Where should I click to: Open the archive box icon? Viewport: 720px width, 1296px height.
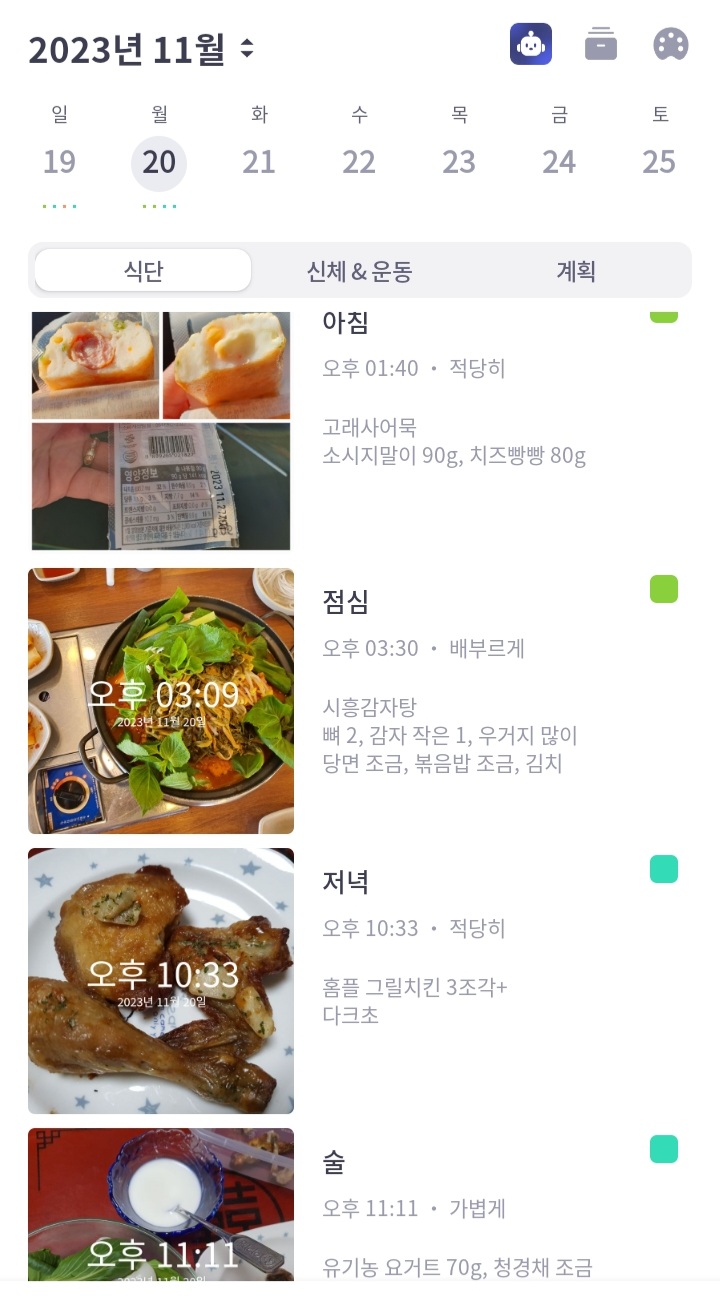601,45
